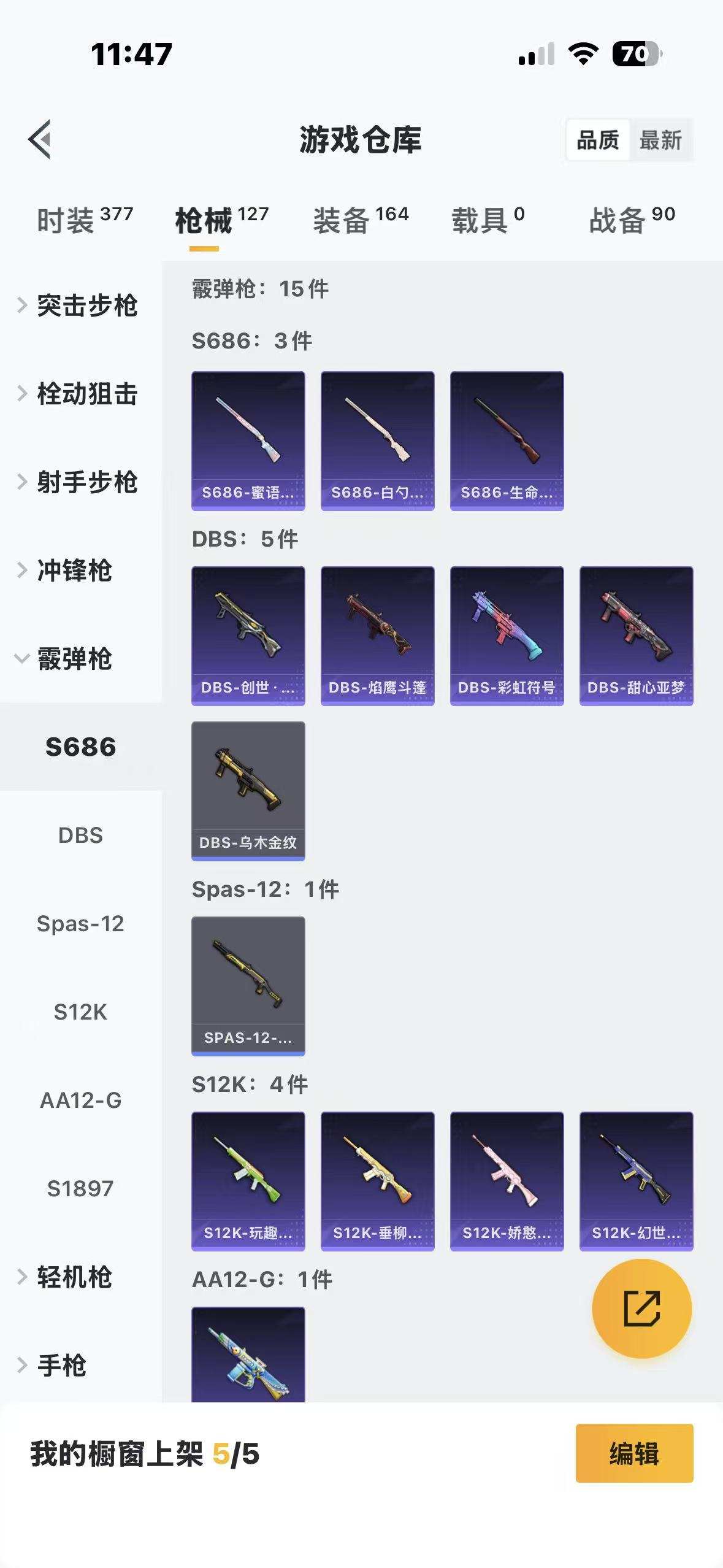This screenshot has width=723, height=1568.
Task: Open the 载具 tab
Action: 488,220
